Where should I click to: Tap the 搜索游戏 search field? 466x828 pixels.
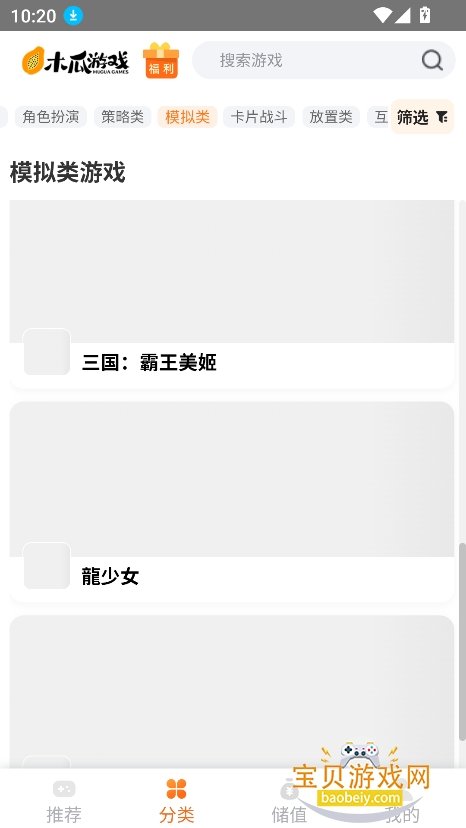point(323,60)
